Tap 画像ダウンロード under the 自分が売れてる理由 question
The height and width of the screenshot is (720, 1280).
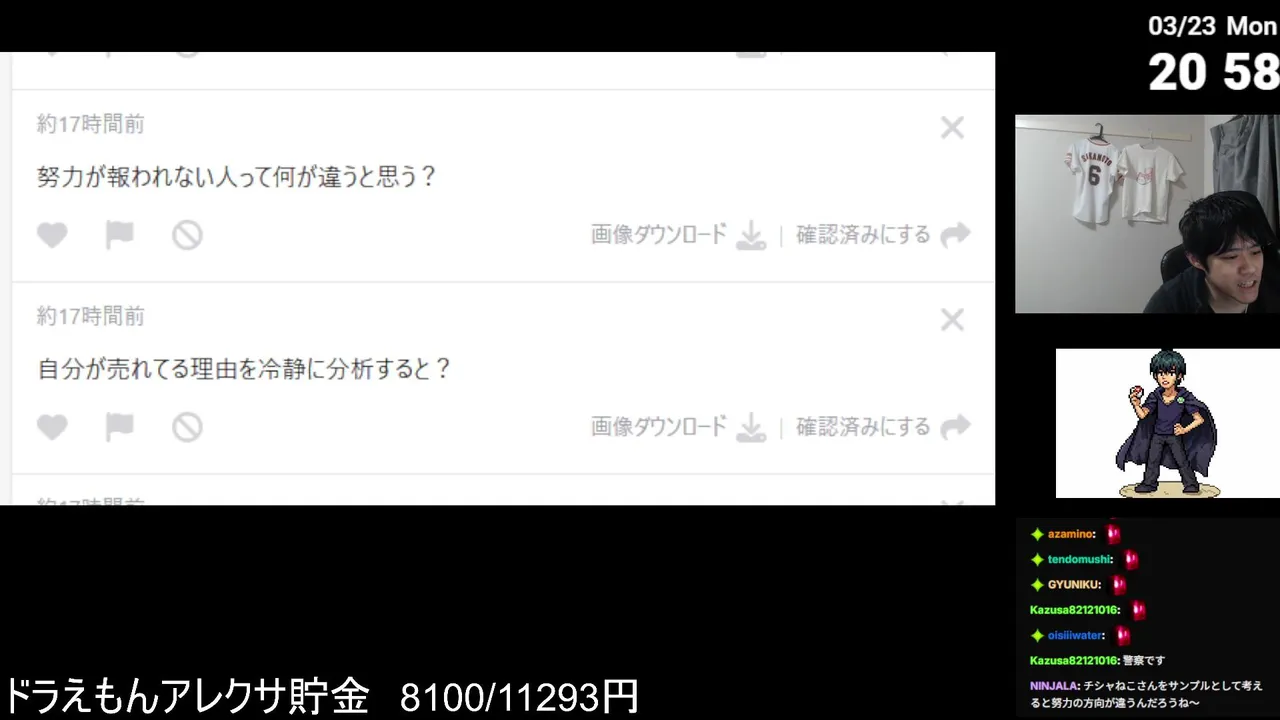click(677, 427)
